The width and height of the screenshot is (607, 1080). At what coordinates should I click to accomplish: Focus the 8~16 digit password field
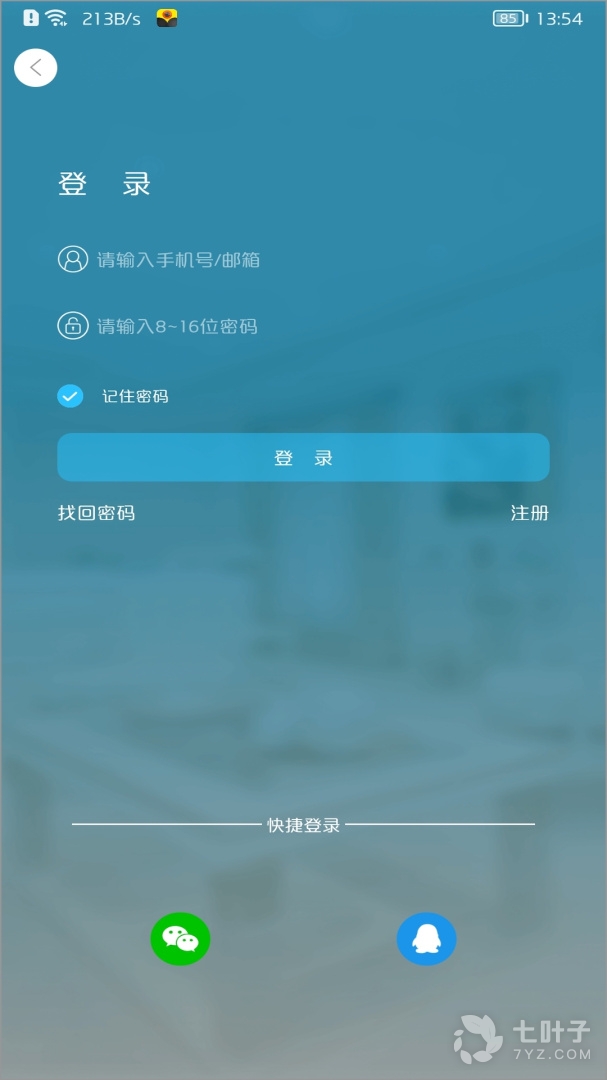click(x=300, y=326)
